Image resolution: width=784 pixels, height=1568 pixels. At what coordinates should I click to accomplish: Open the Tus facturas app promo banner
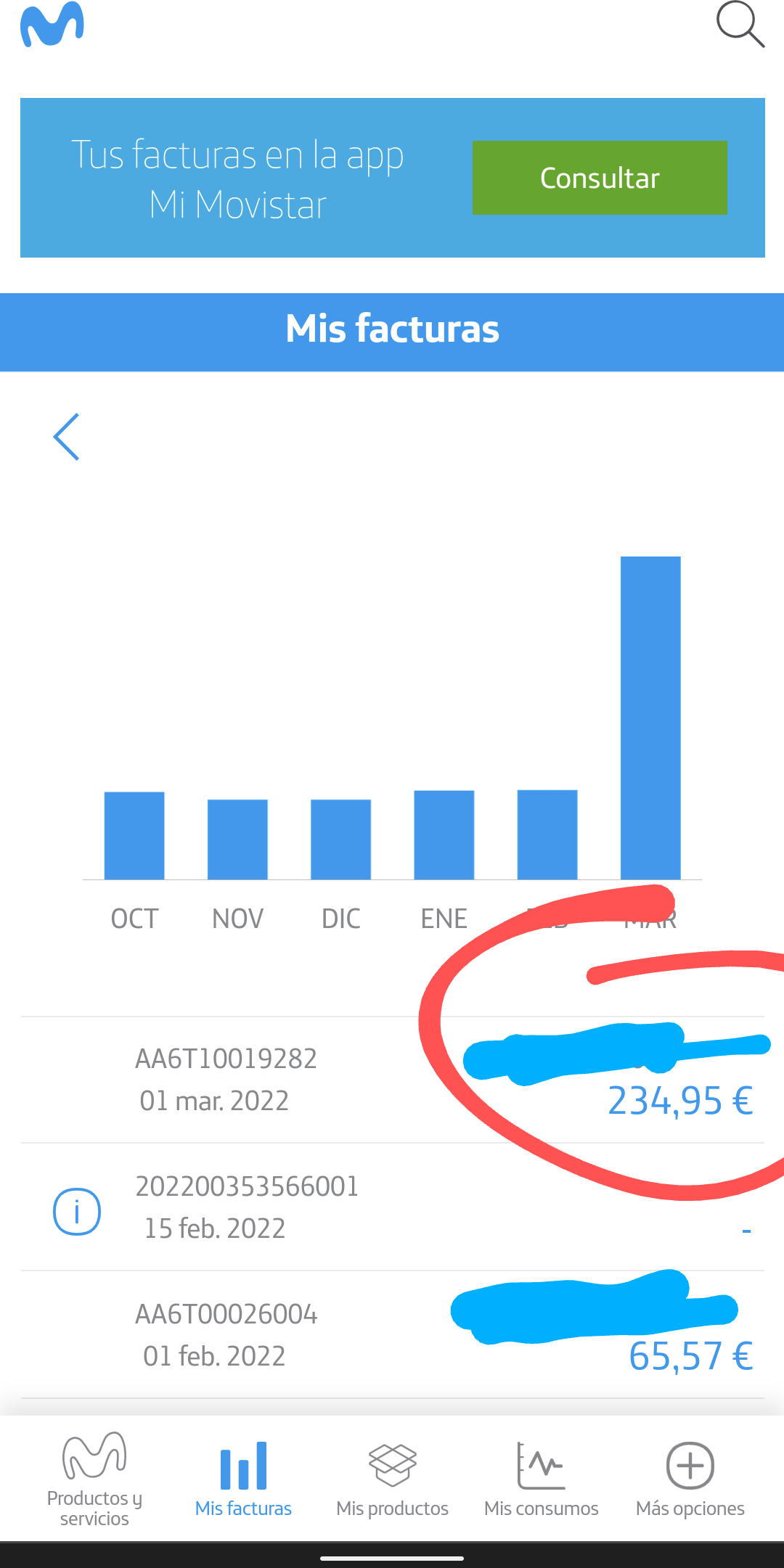tap(240, 178)
